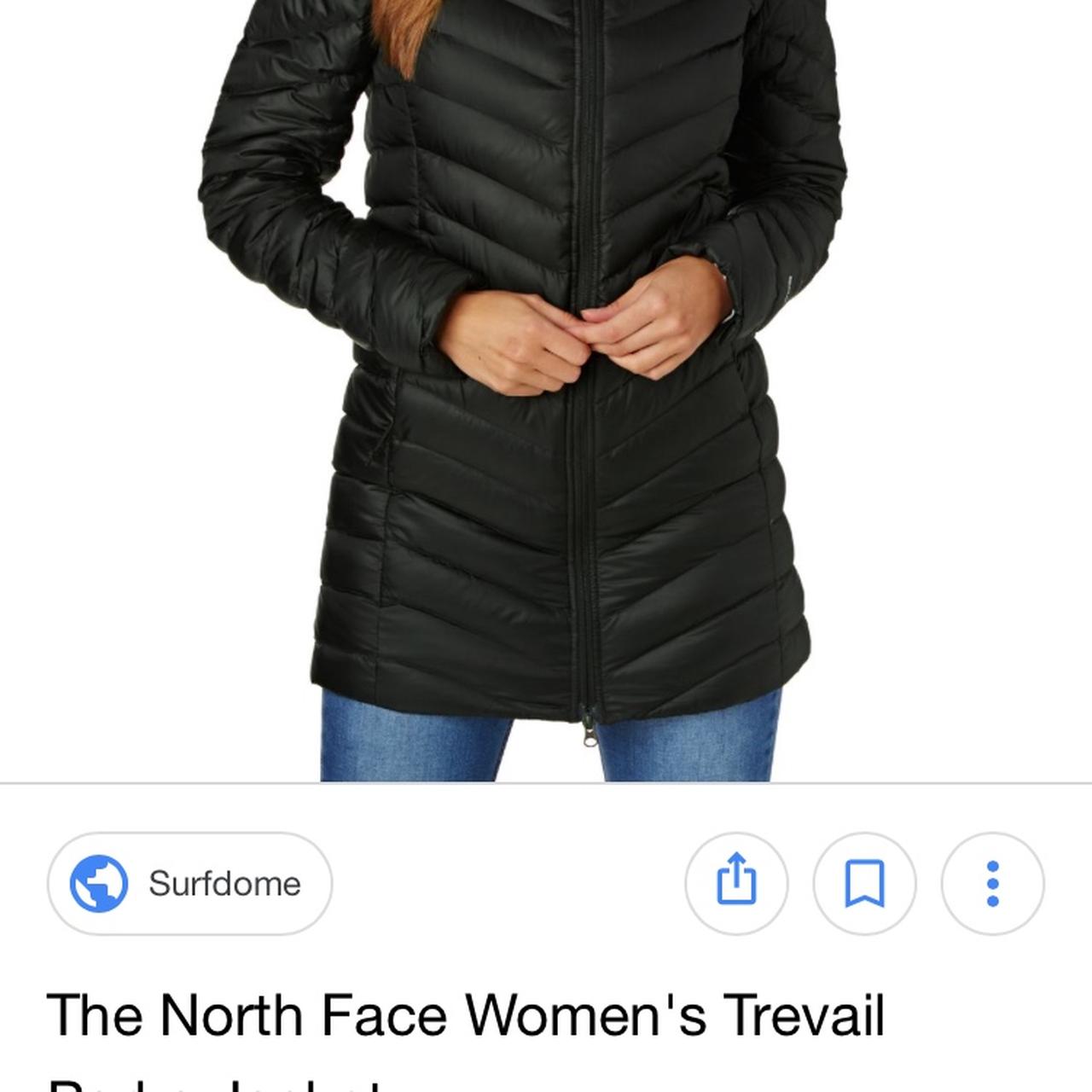Screen dimensions: 1092x1092
Task: Bookmark this image to collections
Action: pyautogui.click(x=864, y=883)
